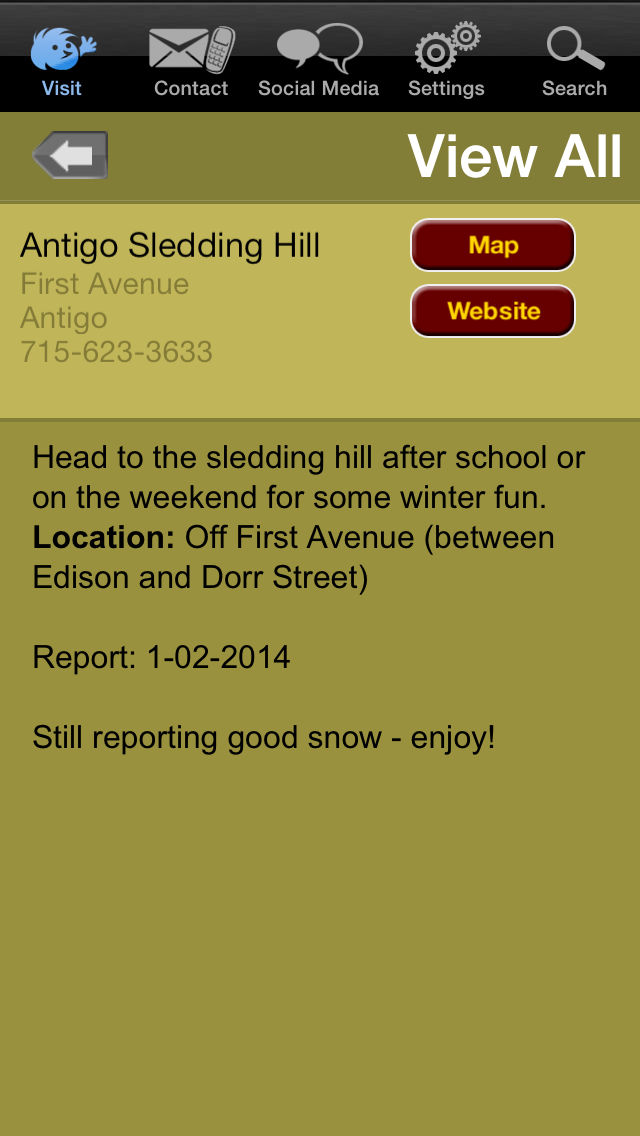Tap the Visit tab

pyautogui.click(x=62, y=61)
